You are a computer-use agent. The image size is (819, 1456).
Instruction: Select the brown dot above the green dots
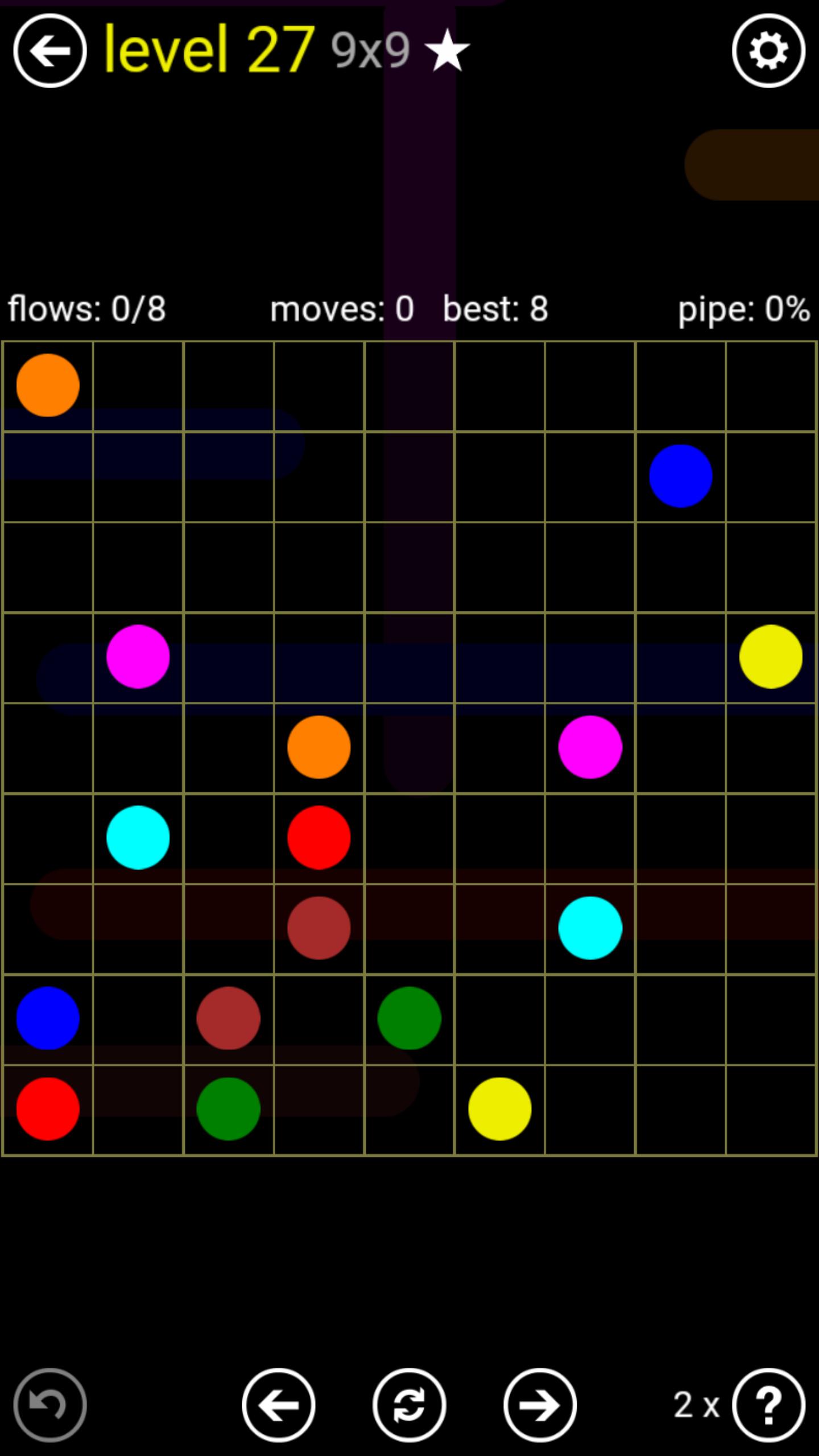[228, 1018]
